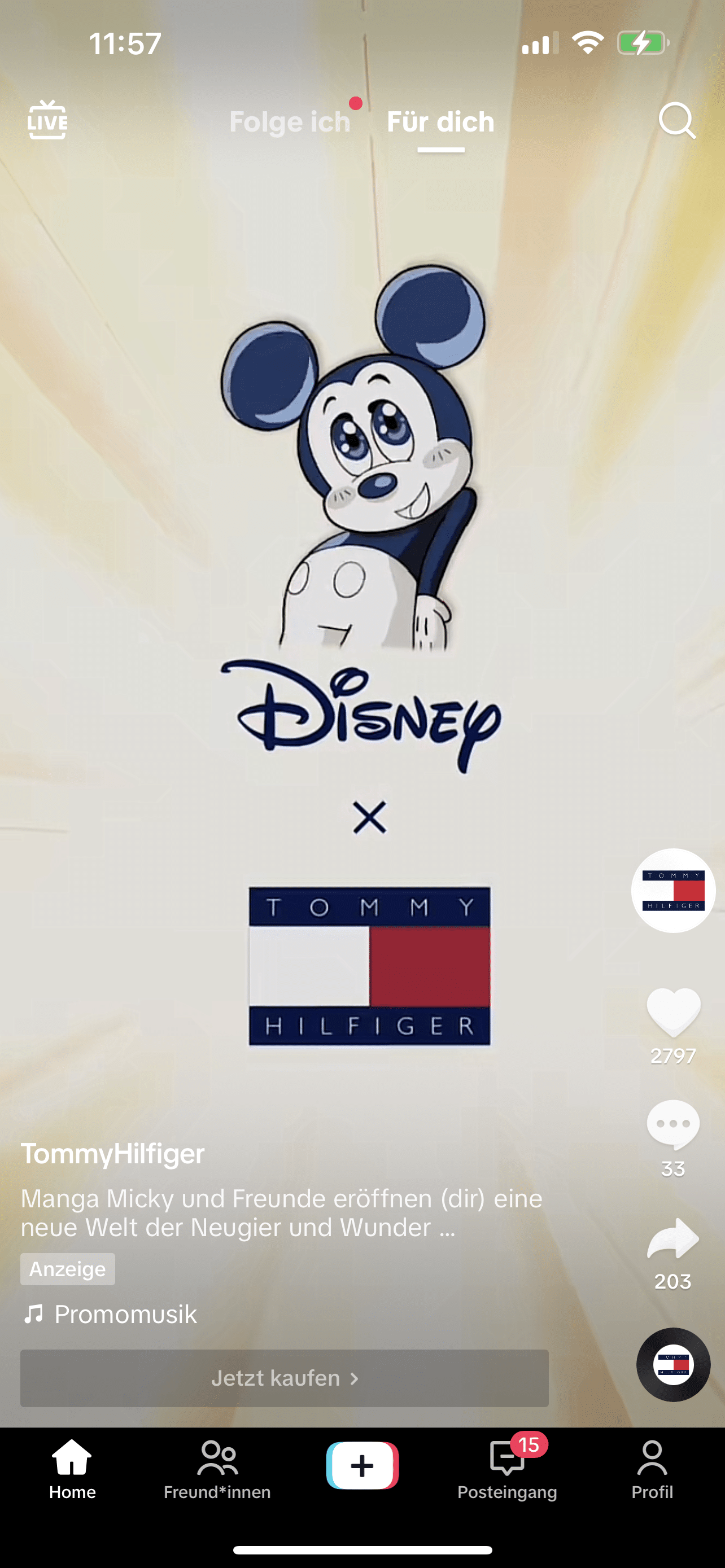Image resolution: width=725 pixels, height=1568 pixels.
Task: Create a new post with plus button
Action: [x=363, y=1465]
